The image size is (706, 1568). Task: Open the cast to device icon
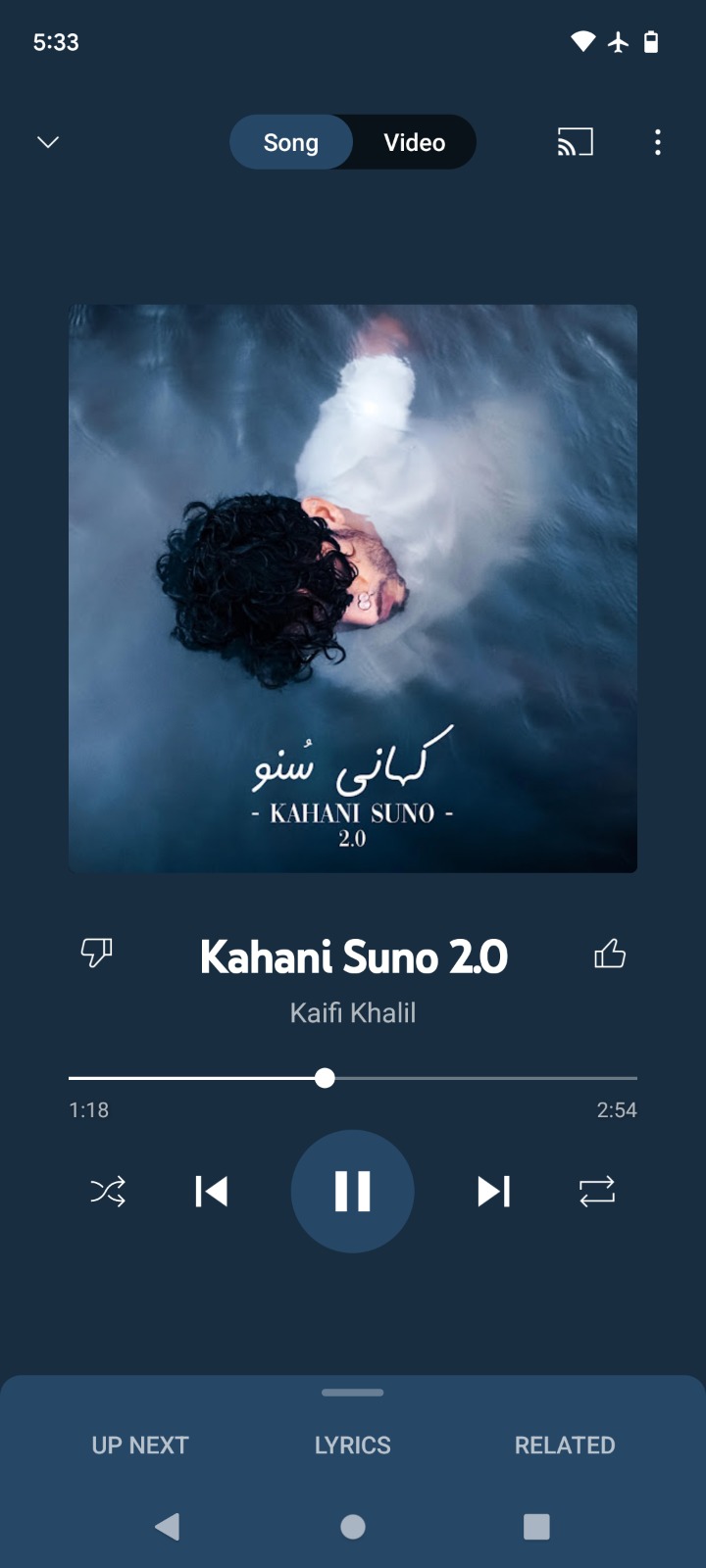576,142
